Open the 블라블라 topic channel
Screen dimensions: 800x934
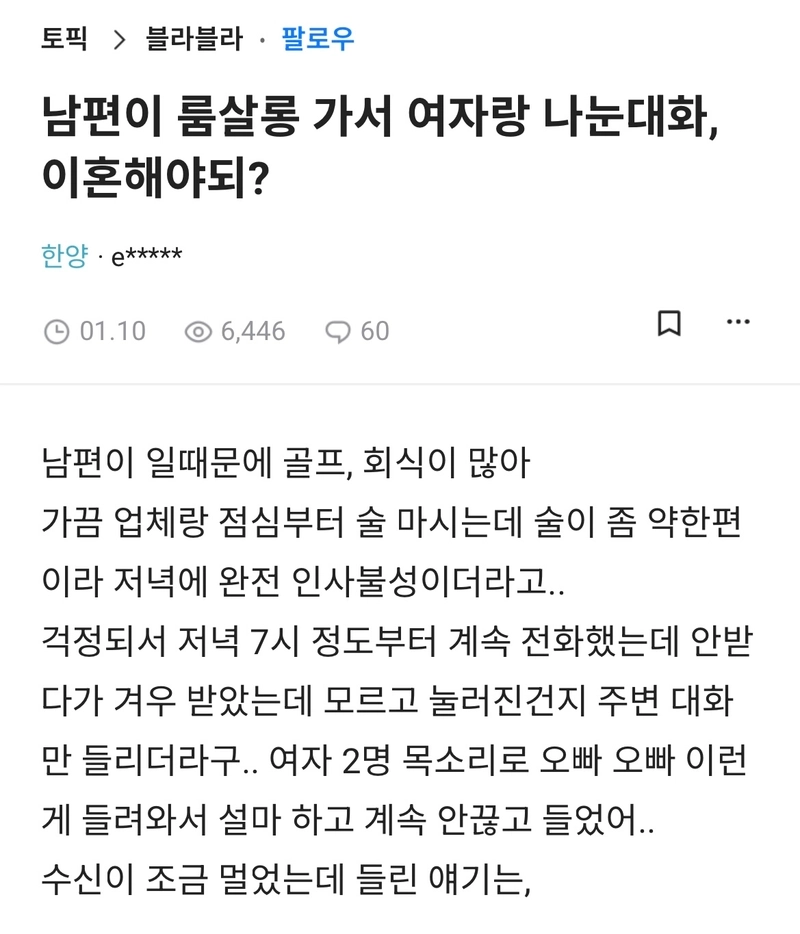194,40
